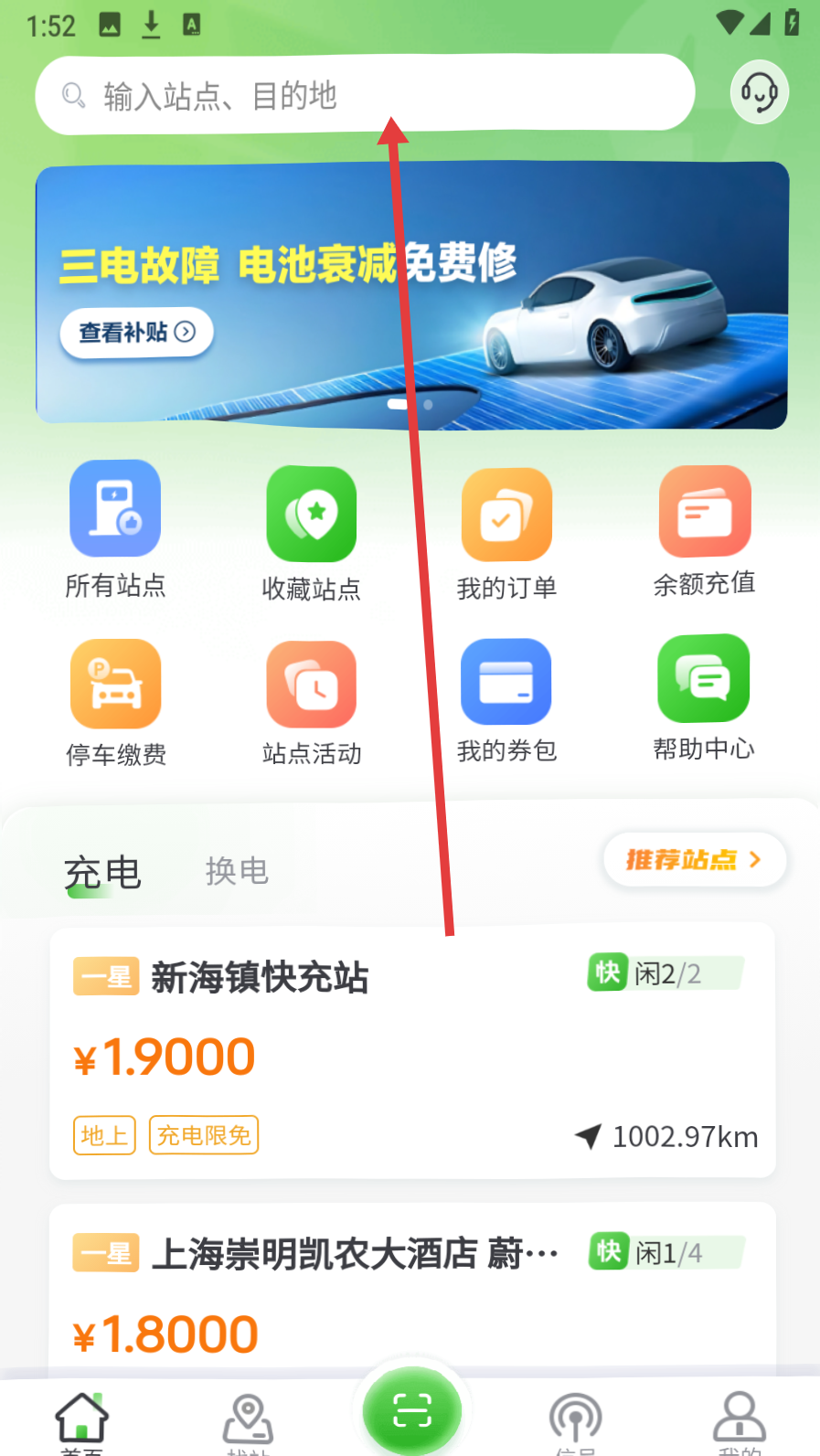Viewport: 820px width, 1456px height.
Task: Open 停车缴费 (parking payment)
Action: (x=115, y=703)
